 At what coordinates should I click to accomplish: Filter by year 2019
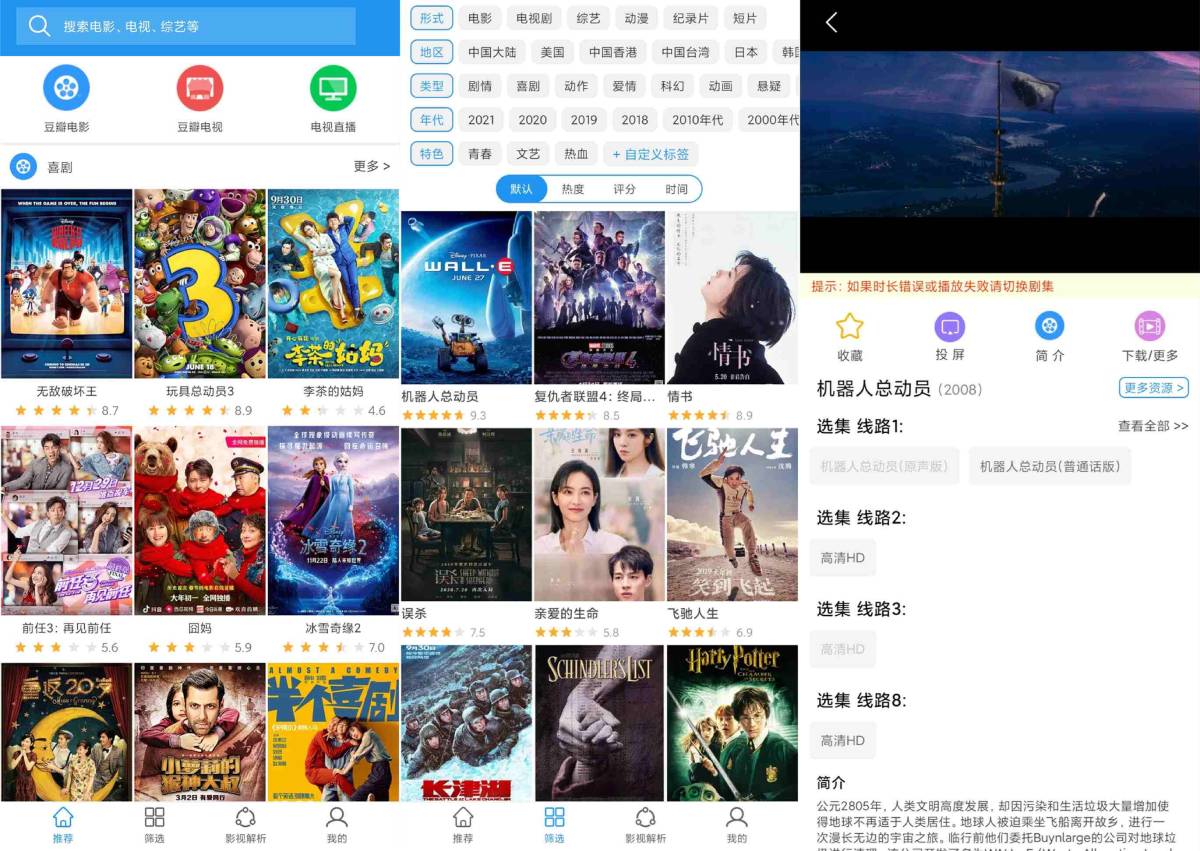coord(584,120)
